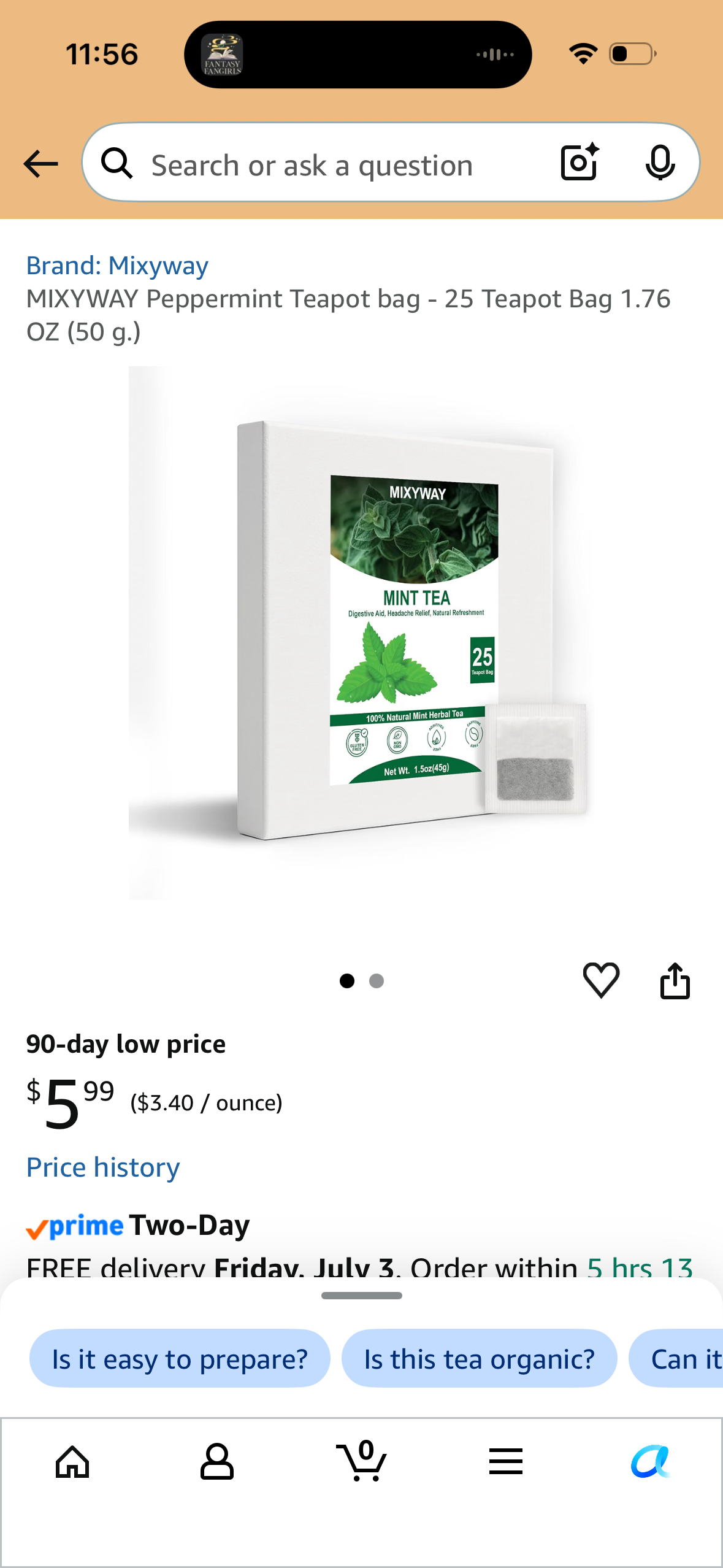
Task: Expand the assistant sheet handle
Action: point(362,1296)
